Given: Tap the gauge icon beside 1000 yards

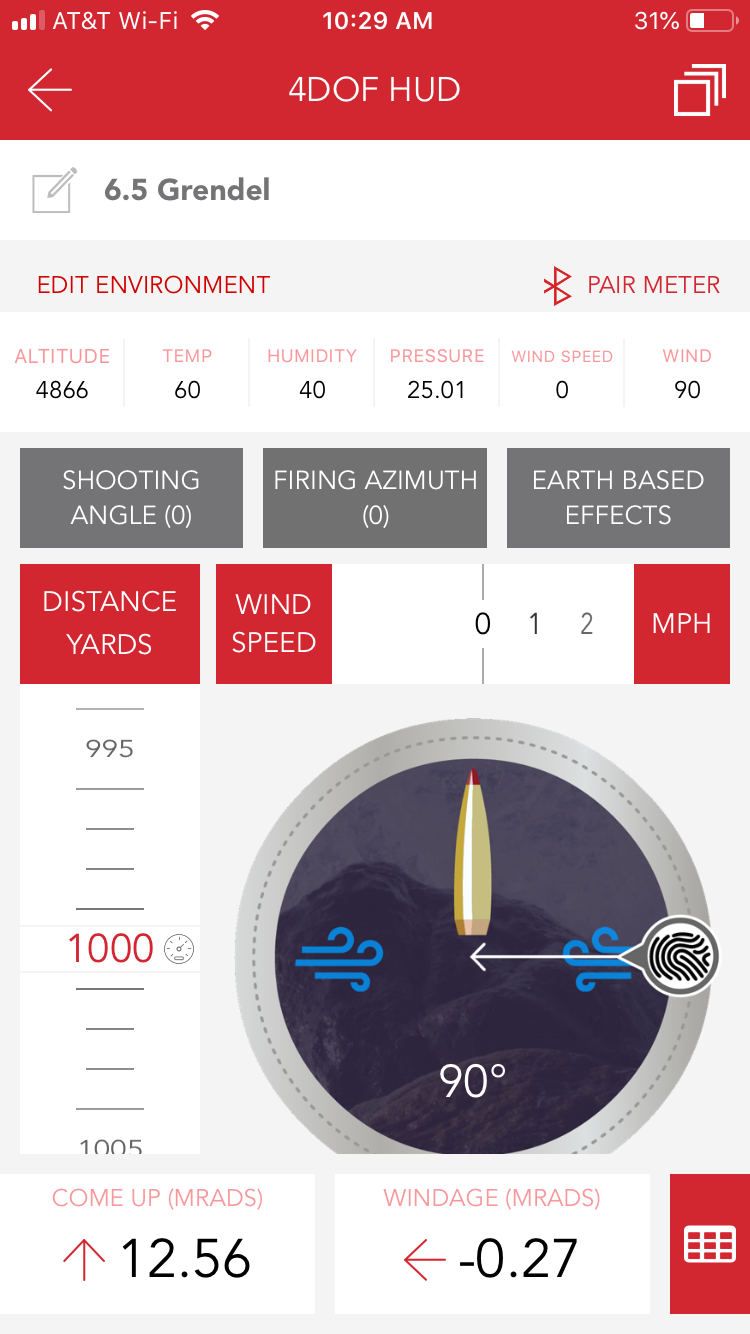Looking at the screenshot, I should pos(178,949).
